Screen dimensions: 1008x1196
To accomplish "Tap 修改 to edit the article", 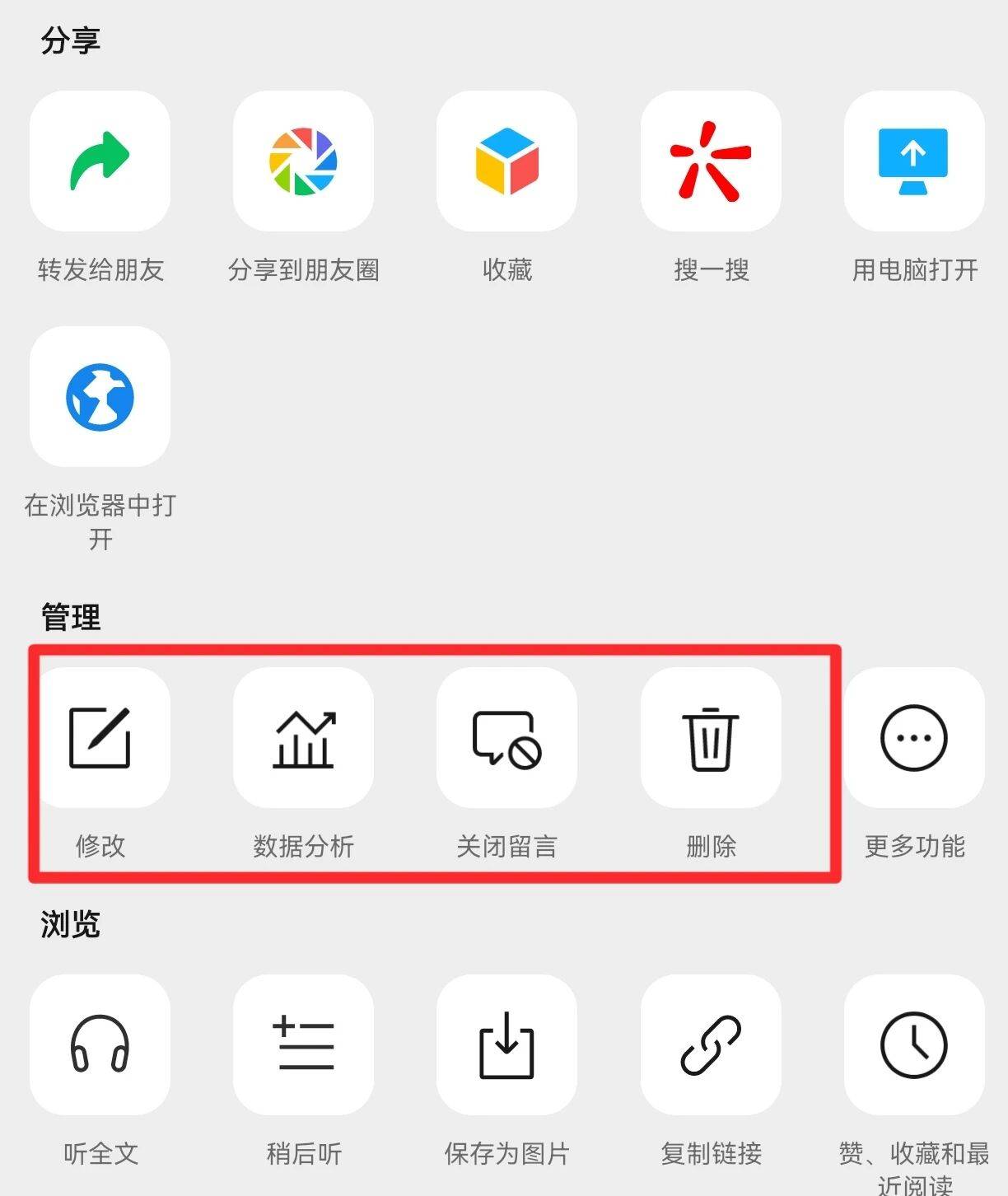I will point(100,738).
